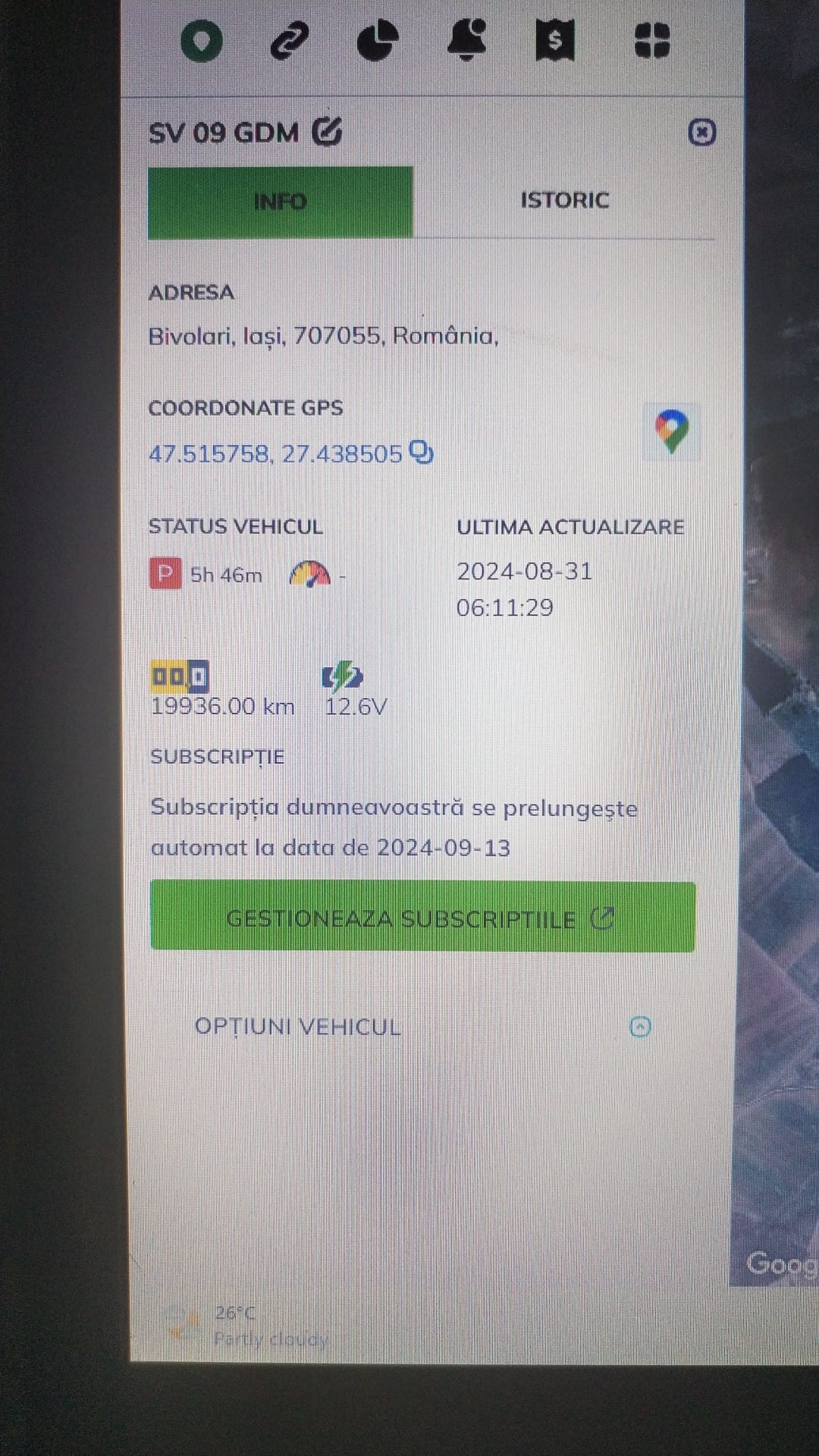Open the dashboard grid icon
The height and width of the screenshot is (1456, 819).
click(x=651, y=41)
